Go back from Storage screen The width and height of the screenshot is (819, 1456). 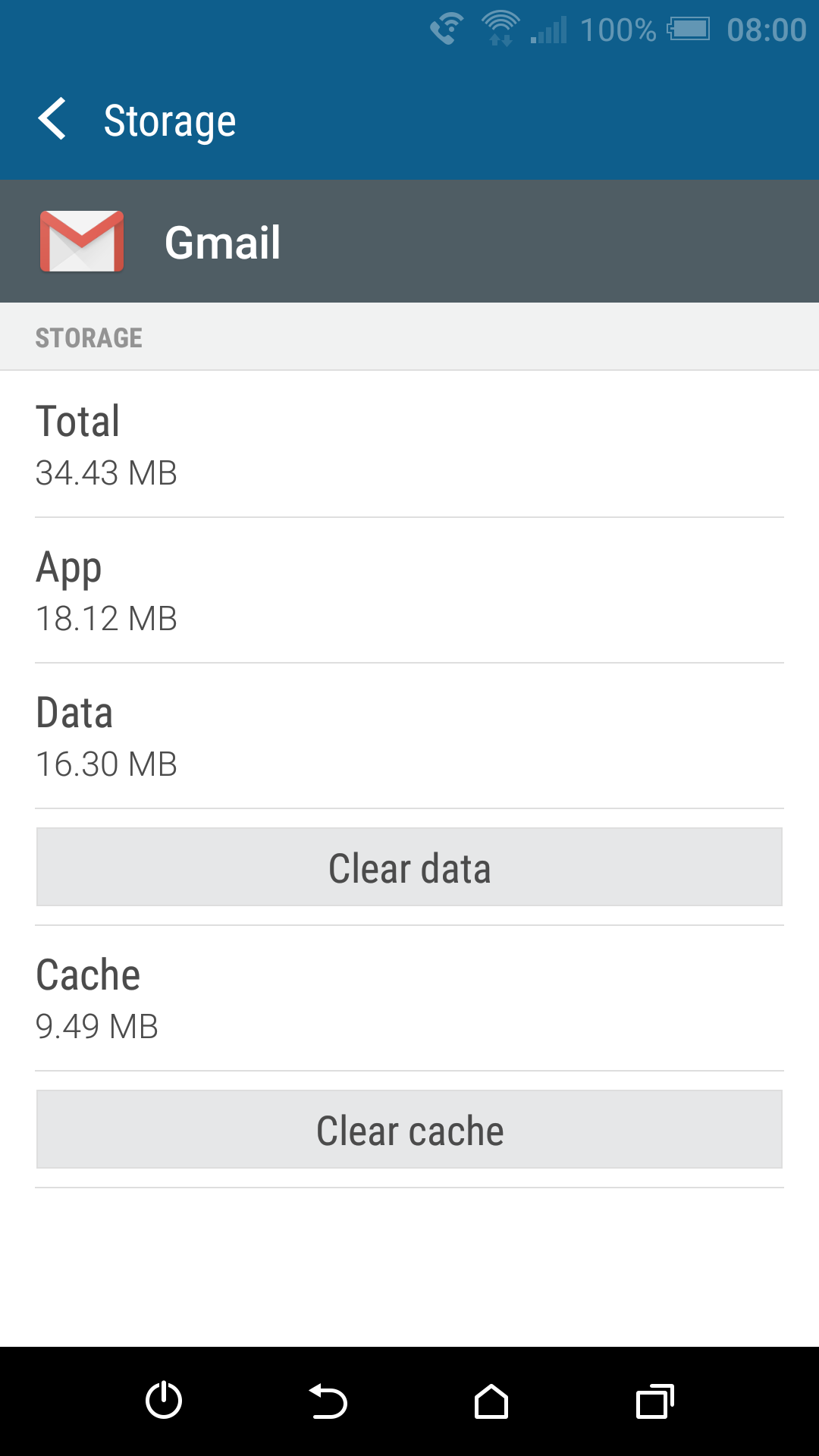pos(52,120)
